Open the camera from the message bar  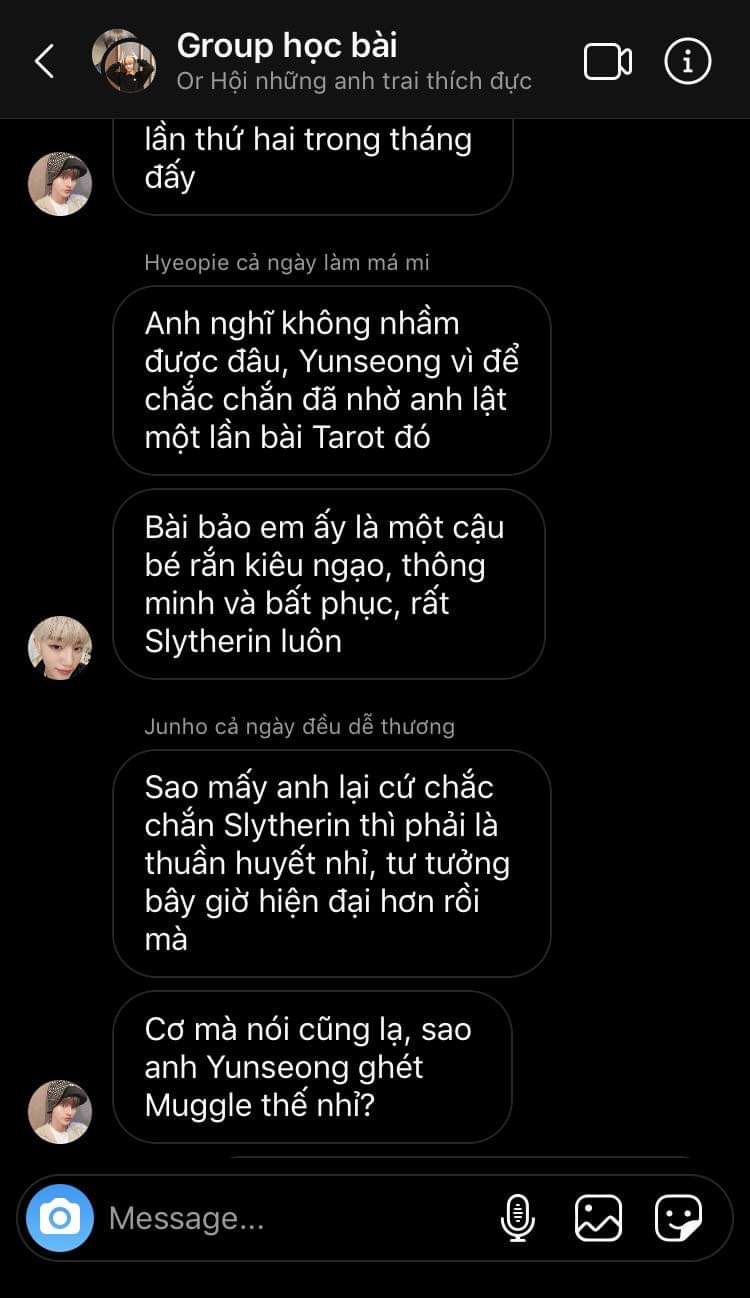[x=60, y=1218]
